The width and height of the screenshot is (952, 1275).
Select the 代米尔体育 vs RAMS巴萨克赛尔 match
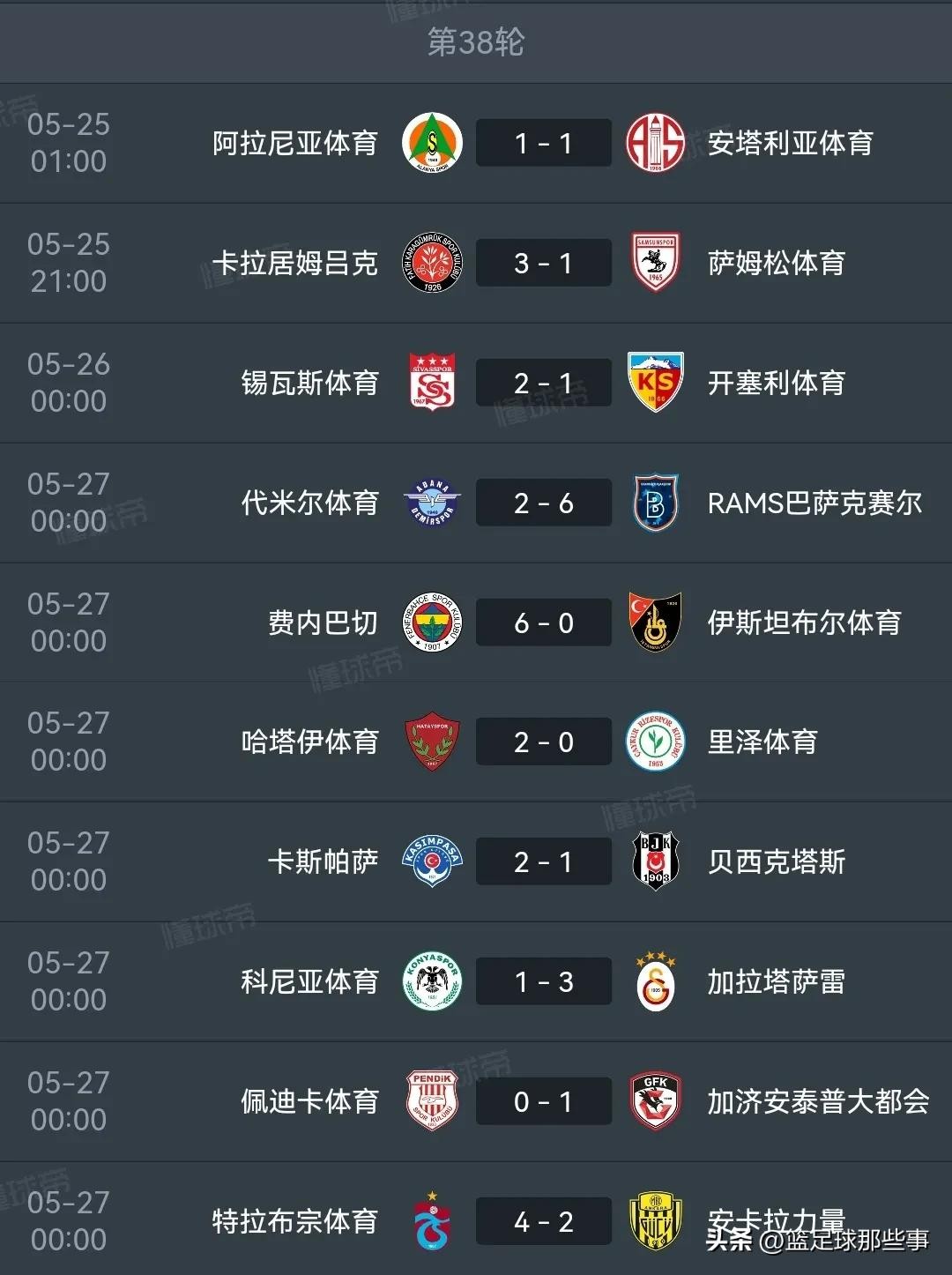click(543, 503)
